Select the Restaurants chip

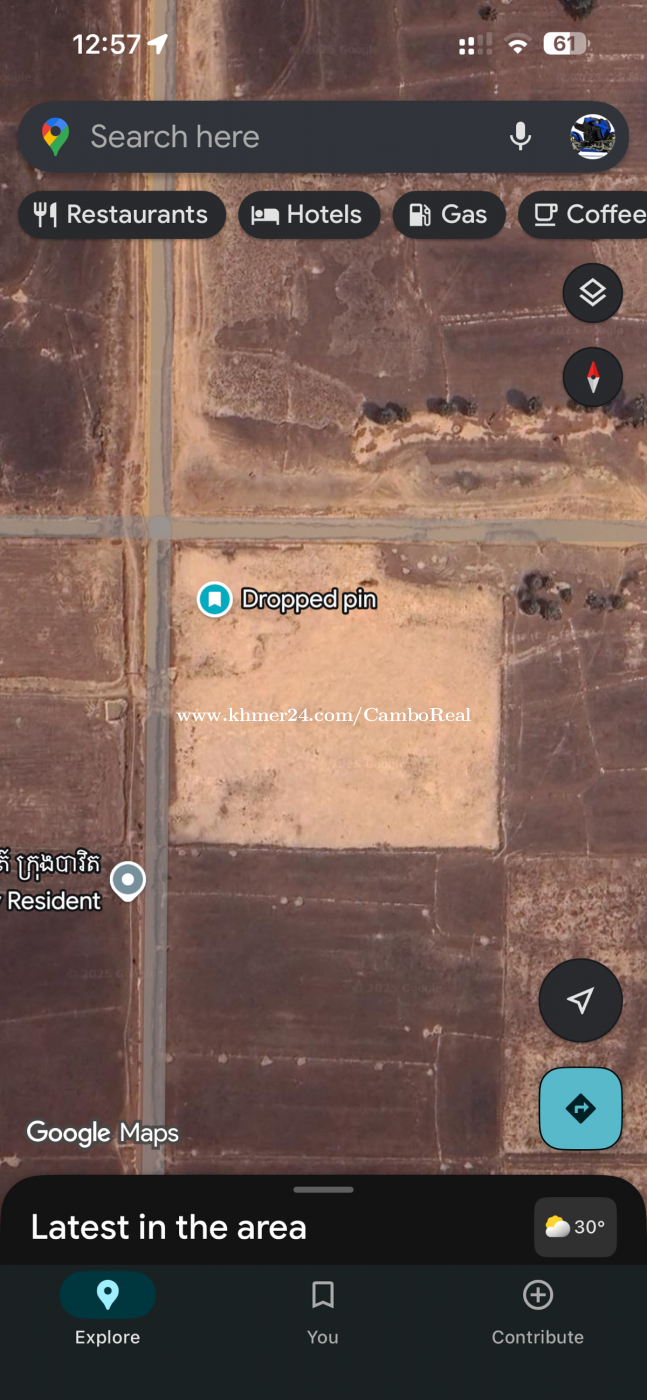121,215
